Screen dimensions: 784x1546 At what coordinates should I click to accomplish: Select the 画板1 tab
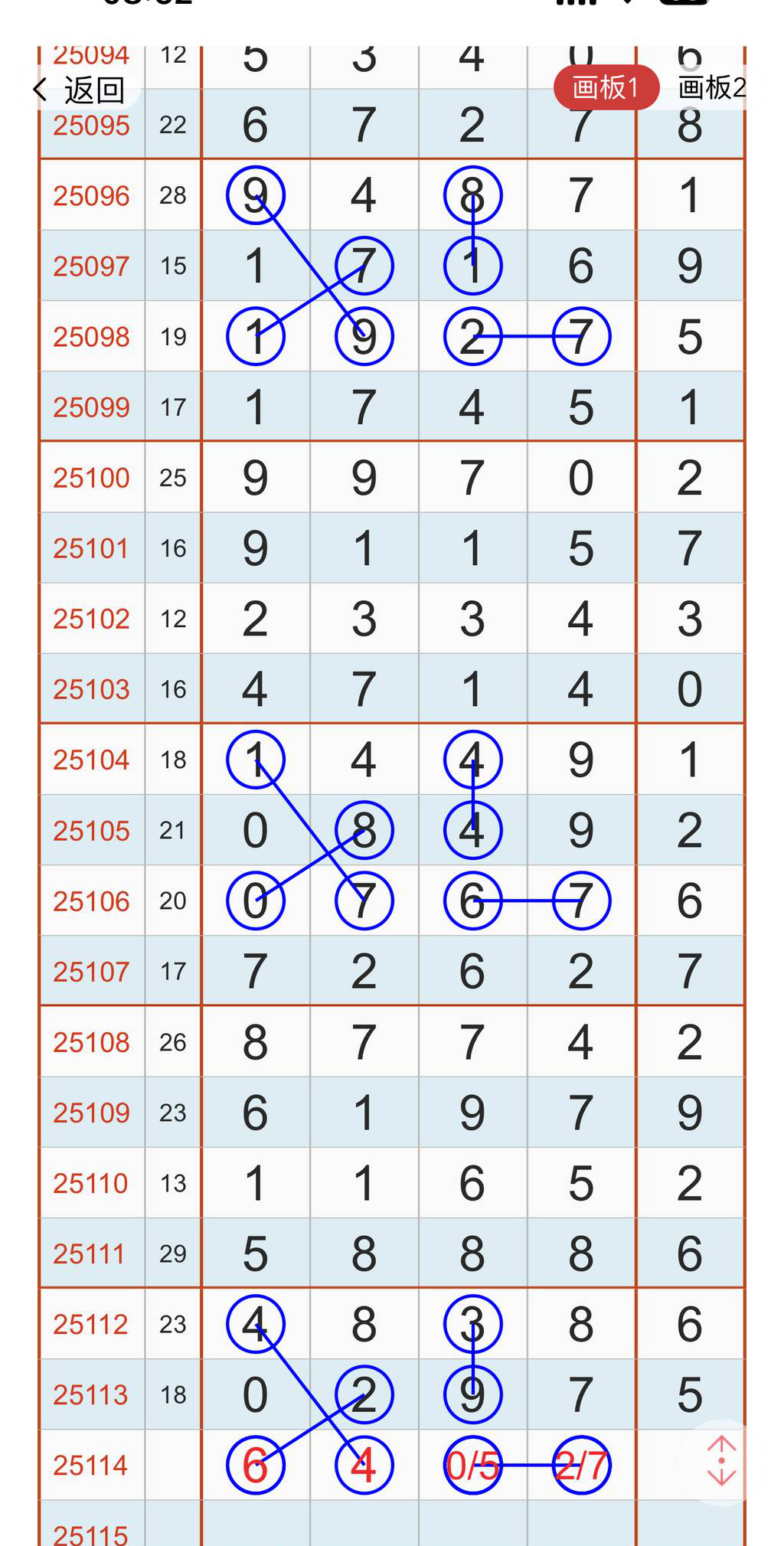click(x=605, y=87)
